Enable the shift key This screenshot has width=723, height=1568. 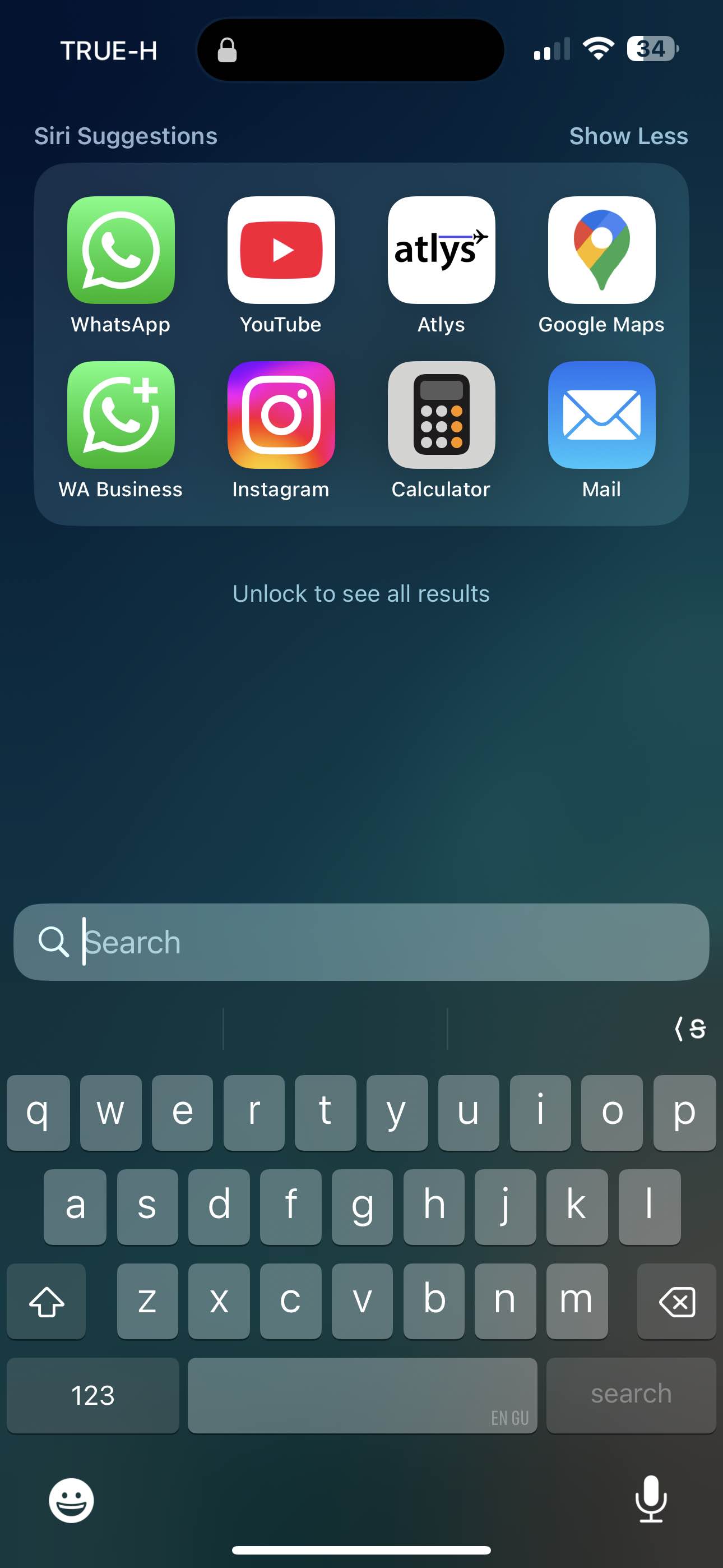(47, 1301)
